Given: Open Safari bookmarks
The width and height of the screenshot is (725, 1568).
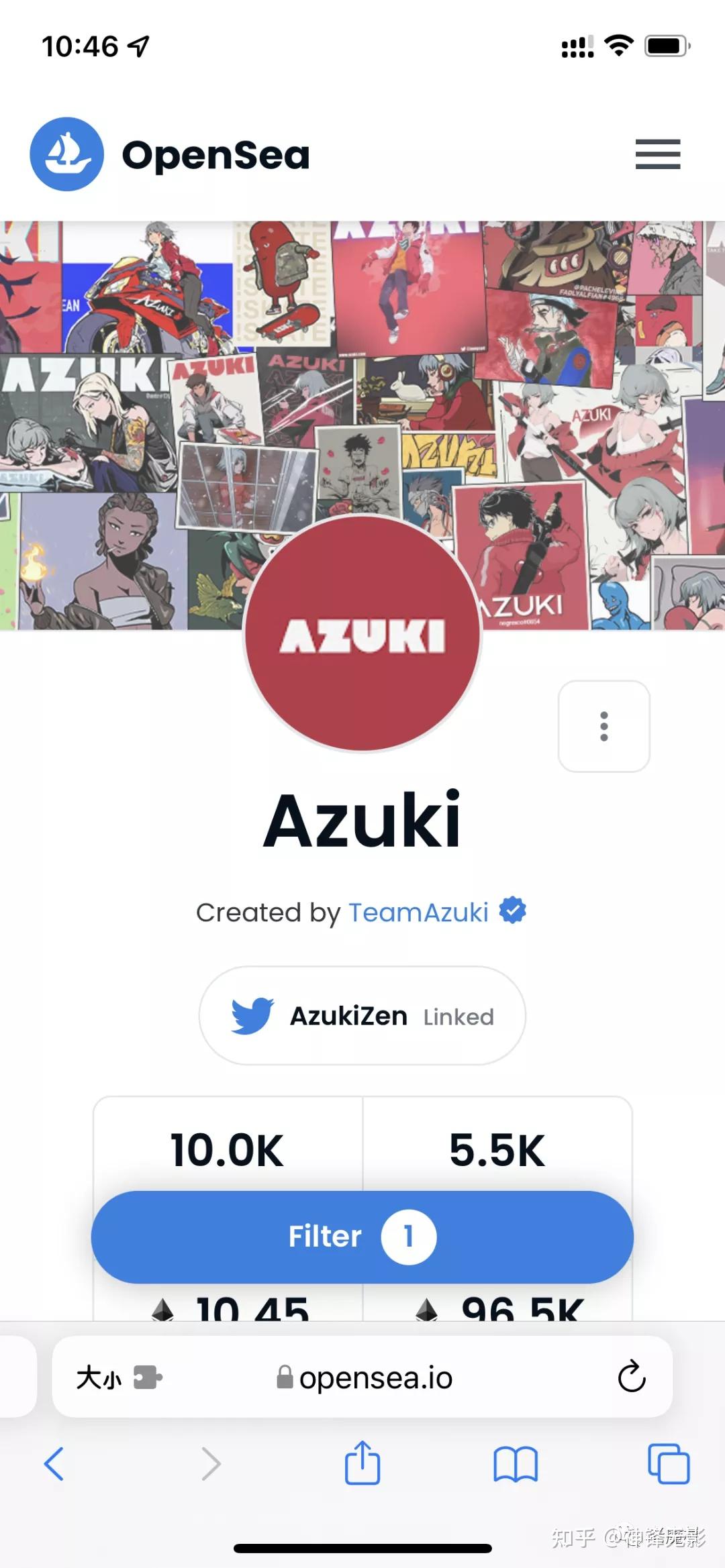Looking at the screenshot, I should click(515, 1463).
